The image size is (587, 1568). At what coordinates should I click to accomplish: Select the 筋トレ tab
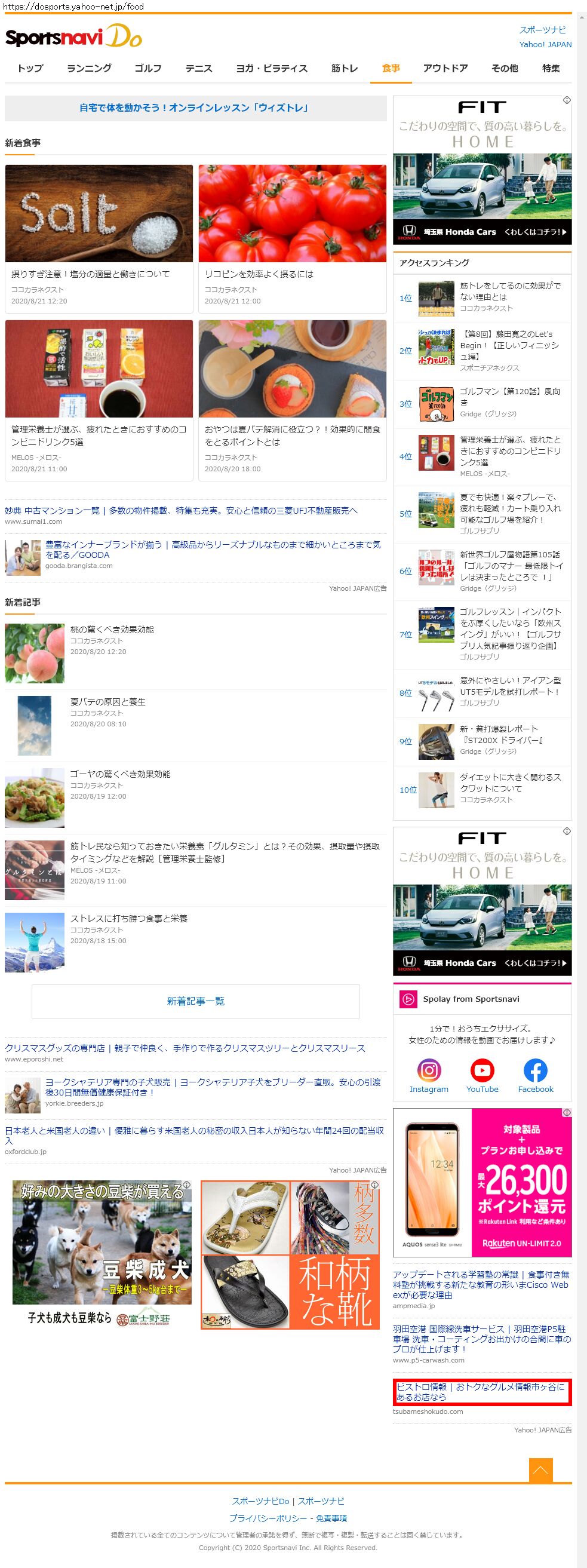(345, 68)
